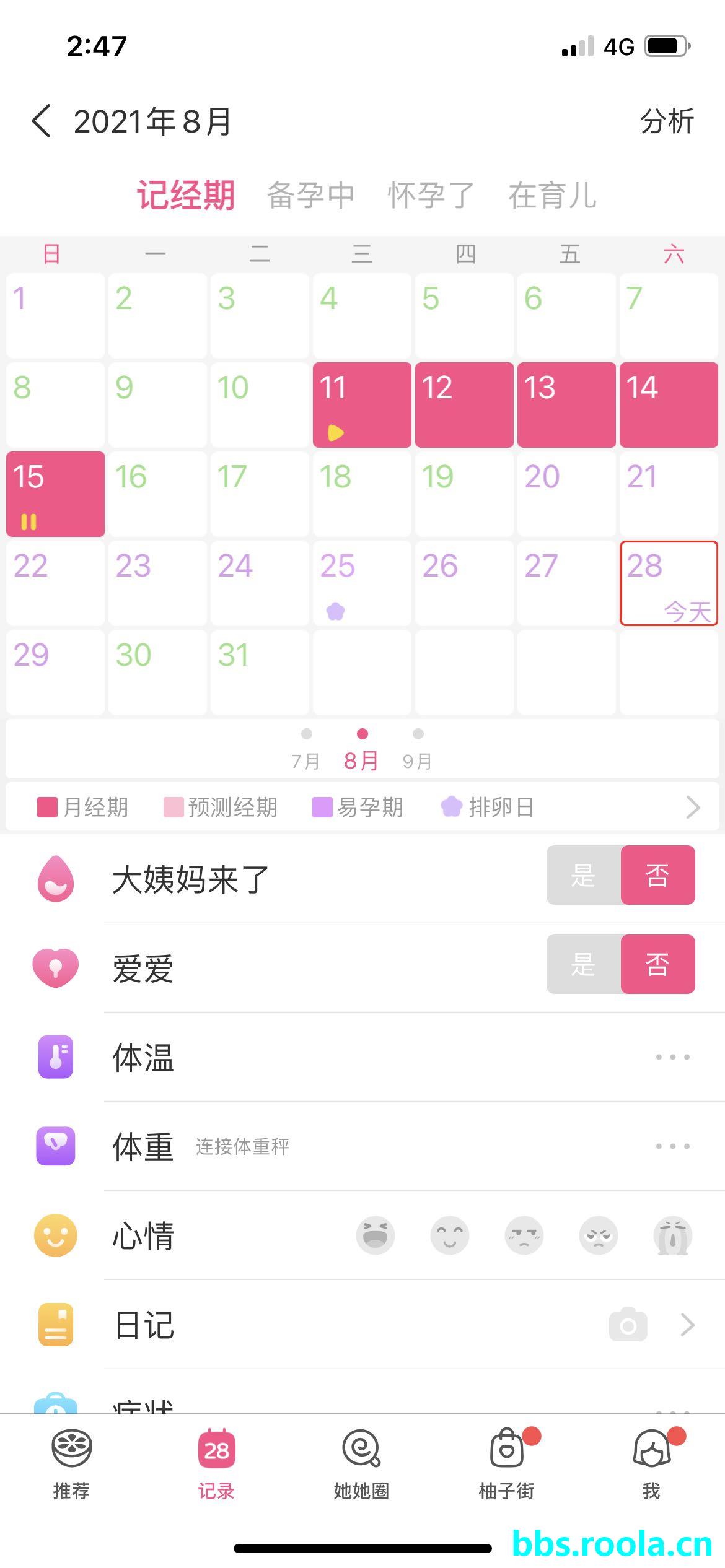The width and height of the screenshot is (725, 1568).
Task: Jump to 7月 in month selector
Action: point(306,750)
